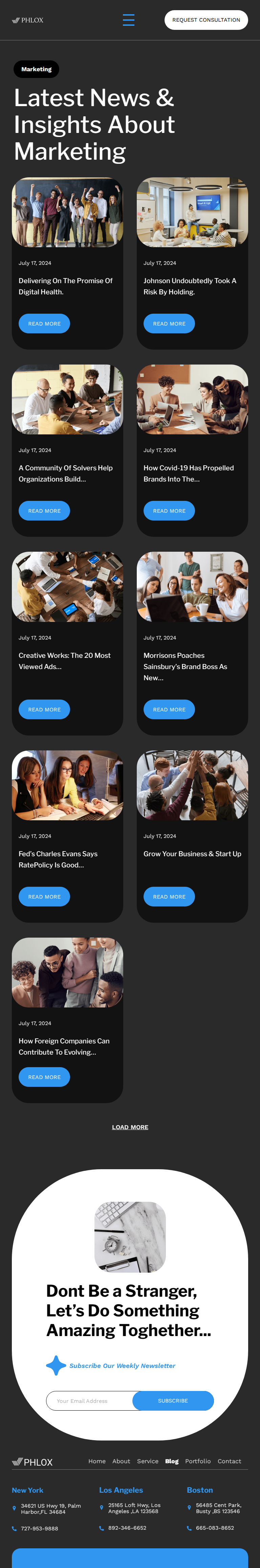The image size is (260, 1568).
Task: Read more on Delivering On The Promise
Action: coord(44,324)
